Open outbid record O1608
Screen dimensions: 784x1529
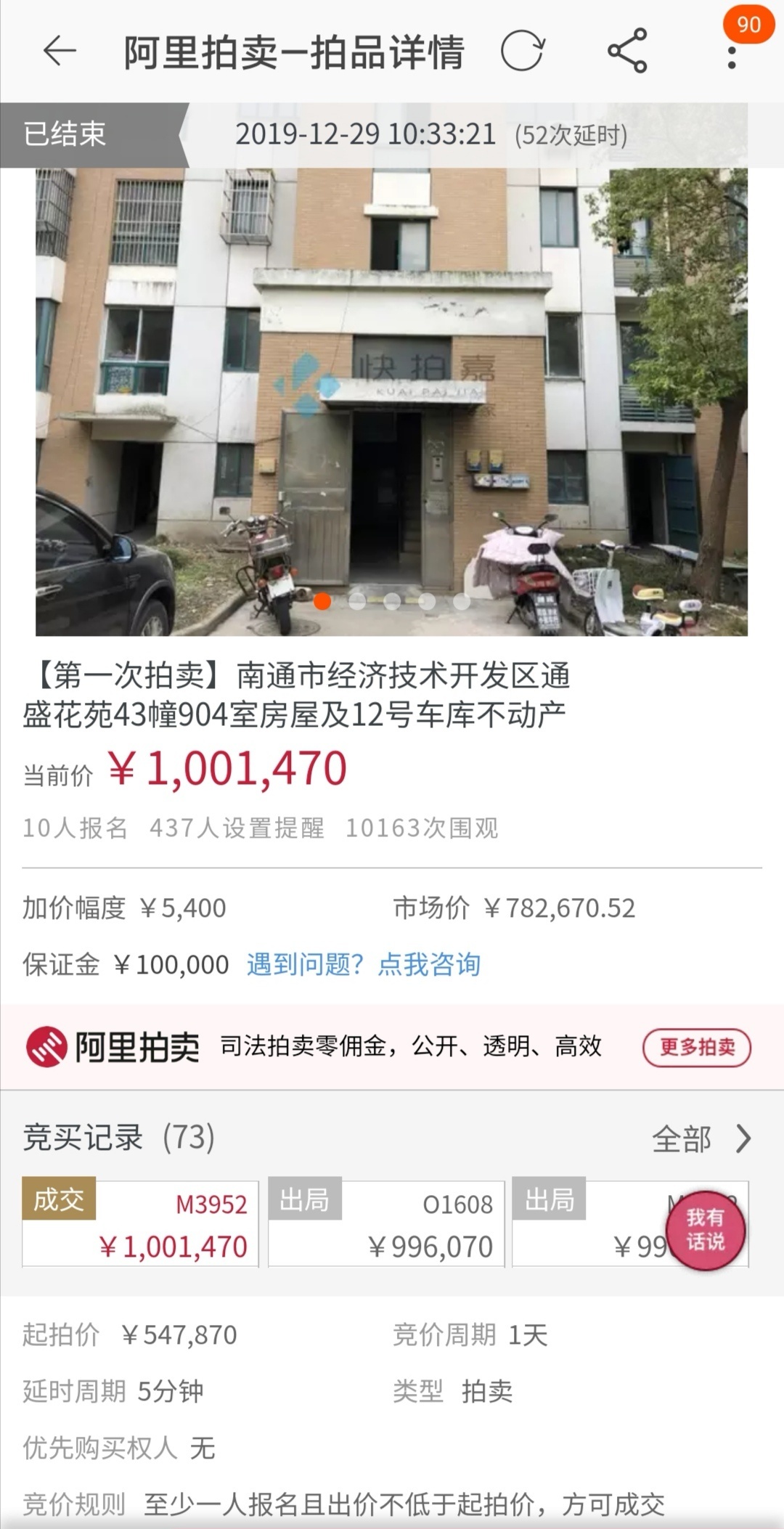pos(386,1224)
